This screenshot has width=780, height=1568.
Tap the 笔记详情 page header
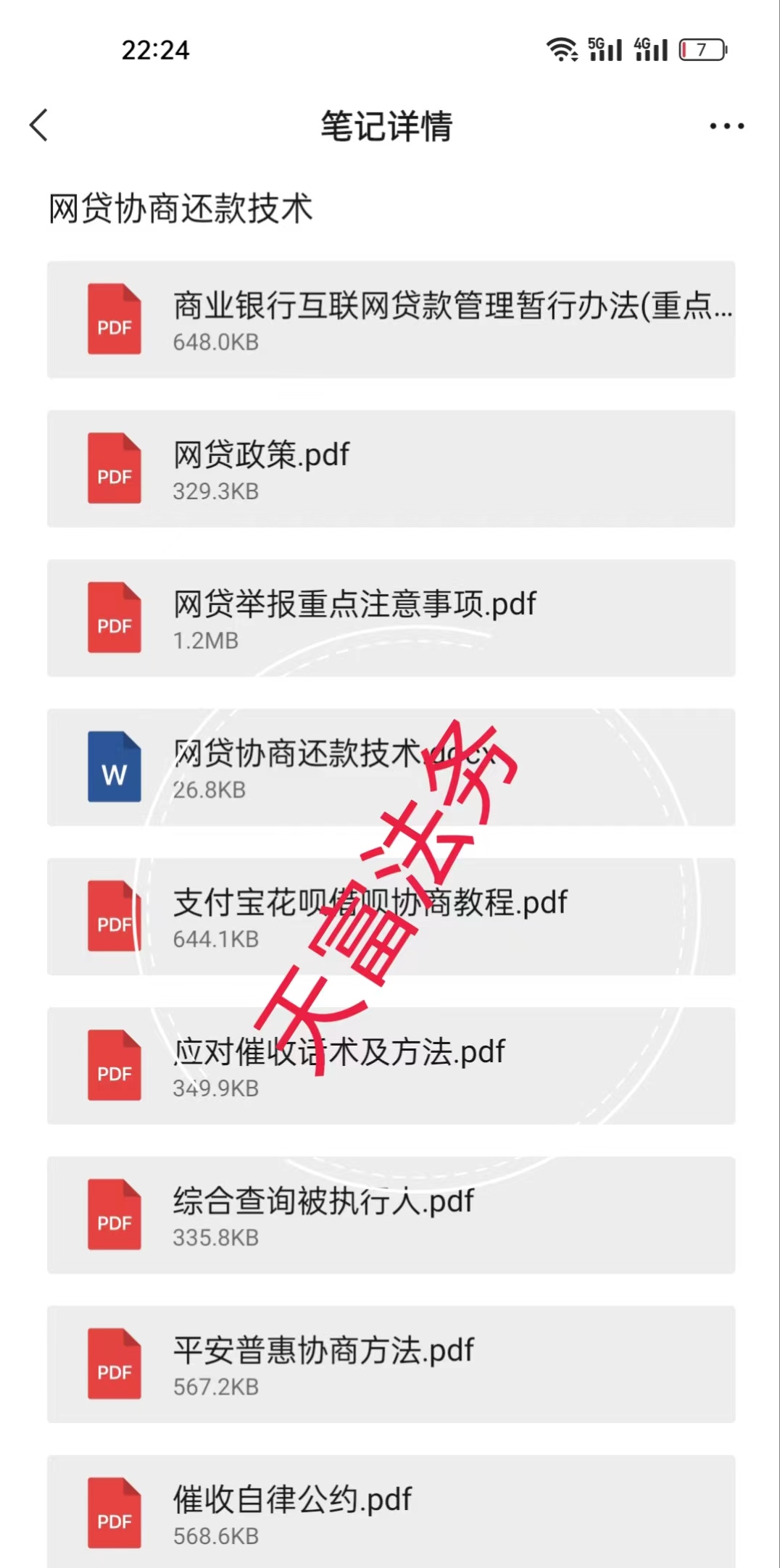(x=389, y=125)
